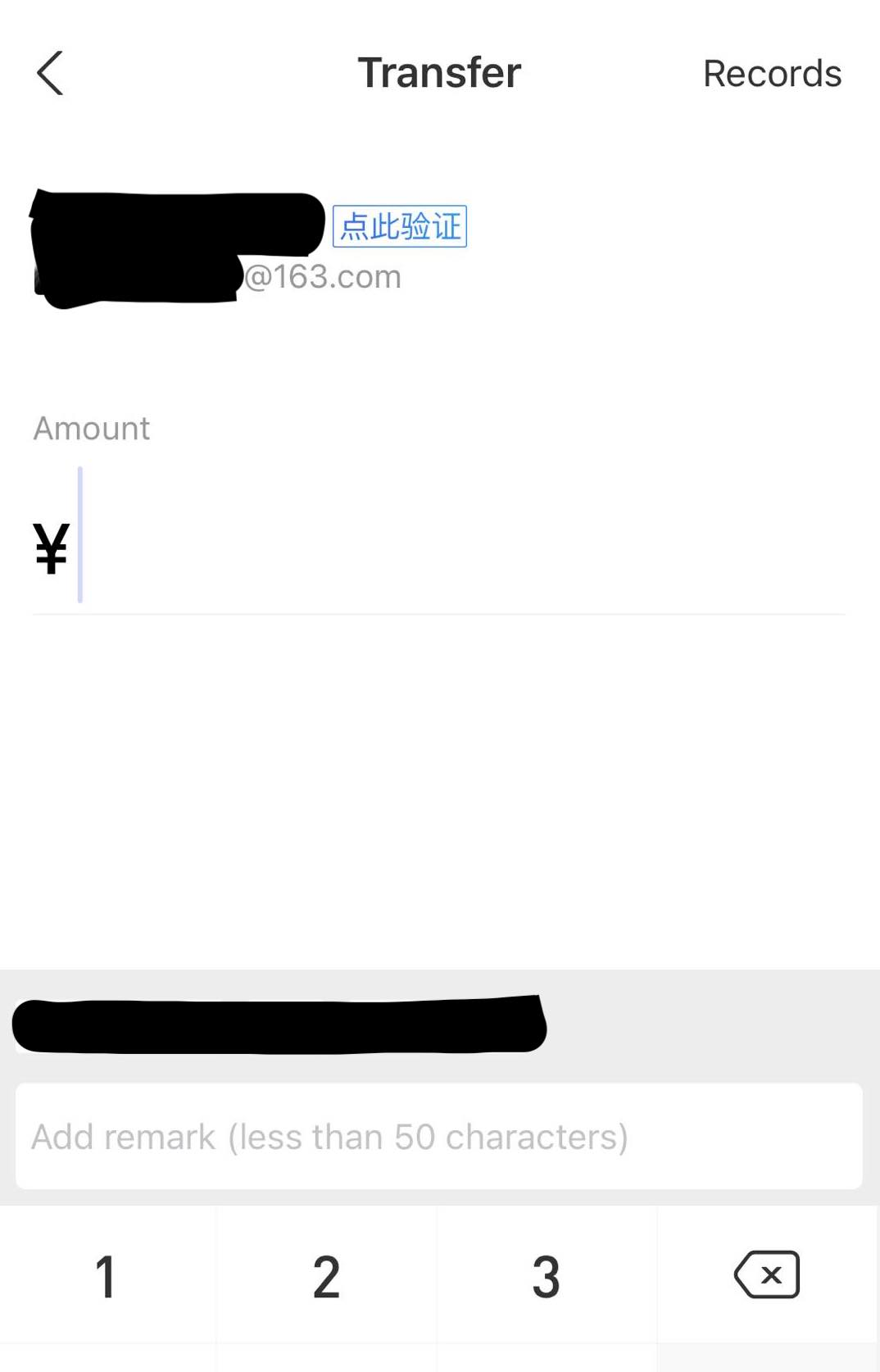This screenshot has height=1372, width=880.
Task: Tap the 点此验证 verify tag
Action: click(x=400, y=226)
